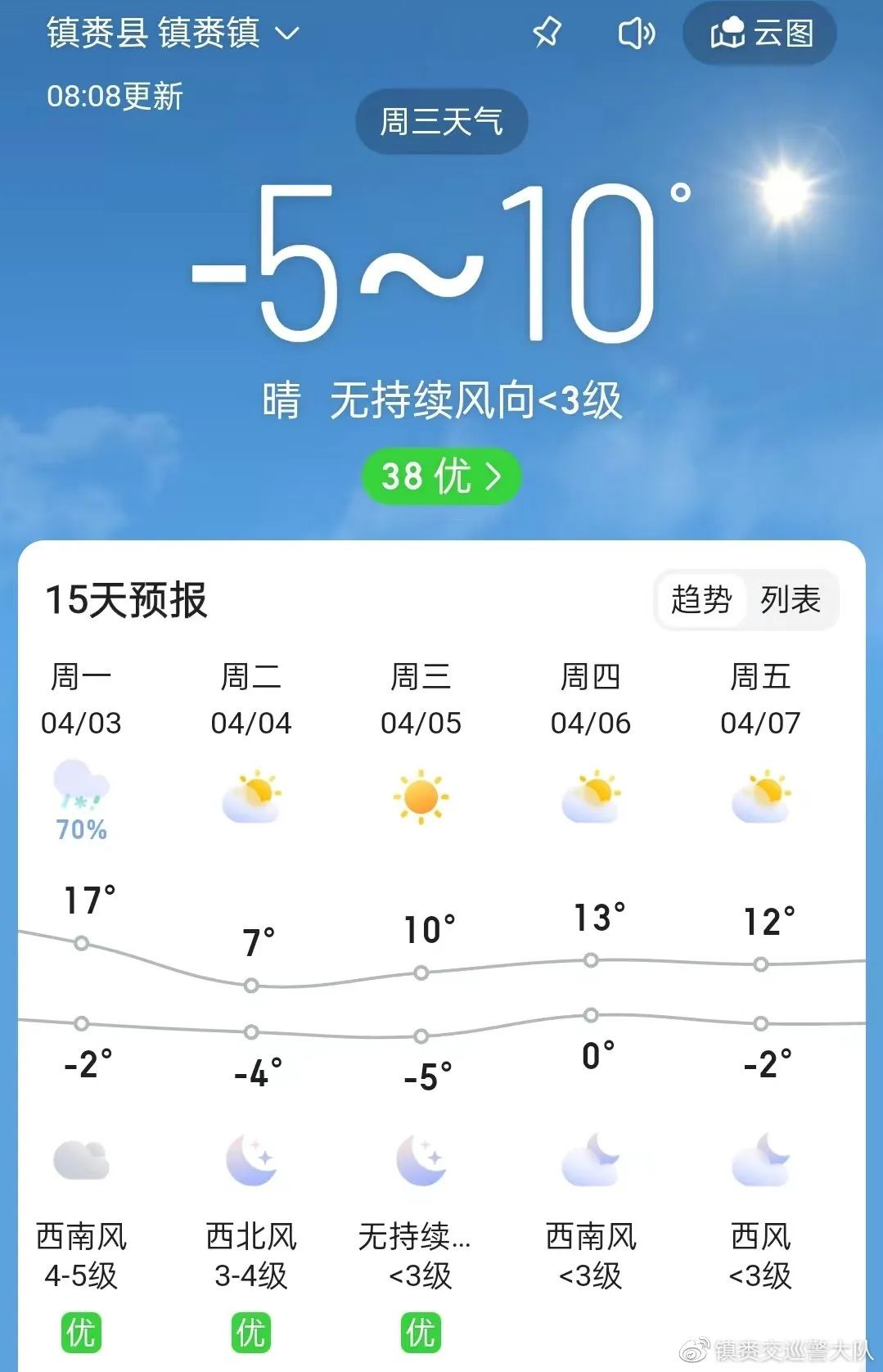The image size is (883, 1372).
Task: Open the forecast for 周二 04/04
Action: click(x=251, y=700)
